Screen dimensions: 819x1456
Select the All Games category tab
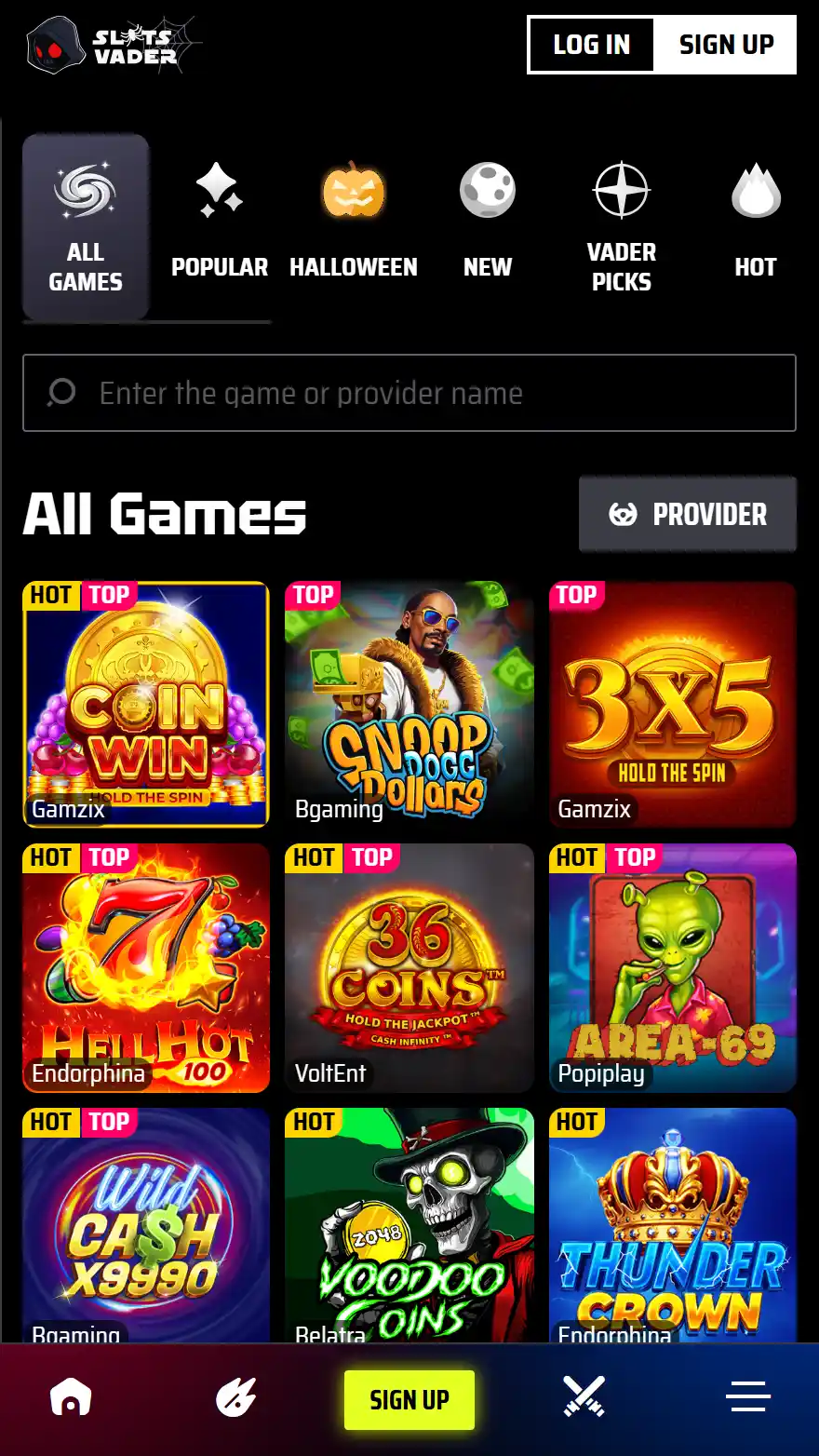click(x=86, y=227)
